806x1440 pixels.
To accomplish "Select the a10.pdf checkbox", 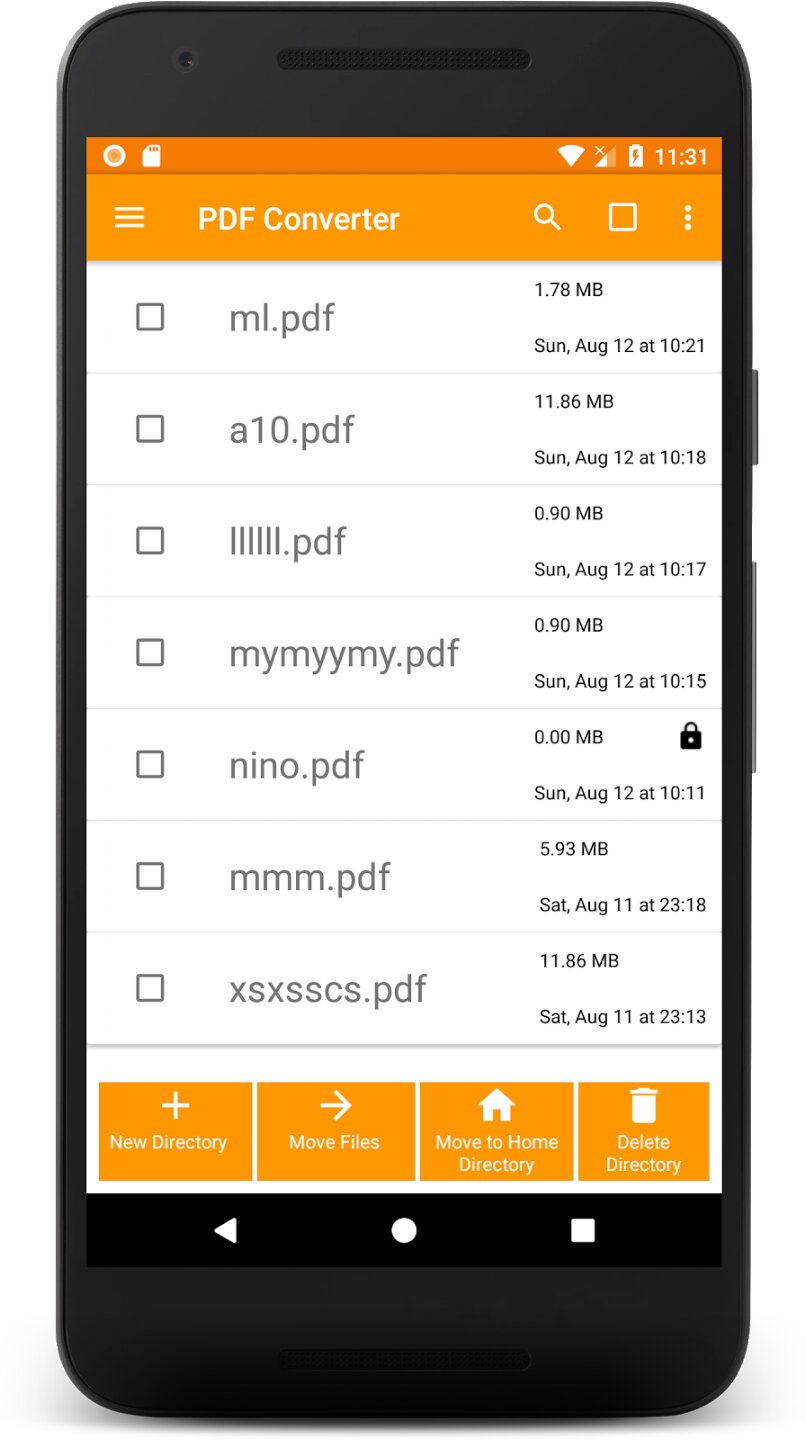I will click(x=150, y=430).
